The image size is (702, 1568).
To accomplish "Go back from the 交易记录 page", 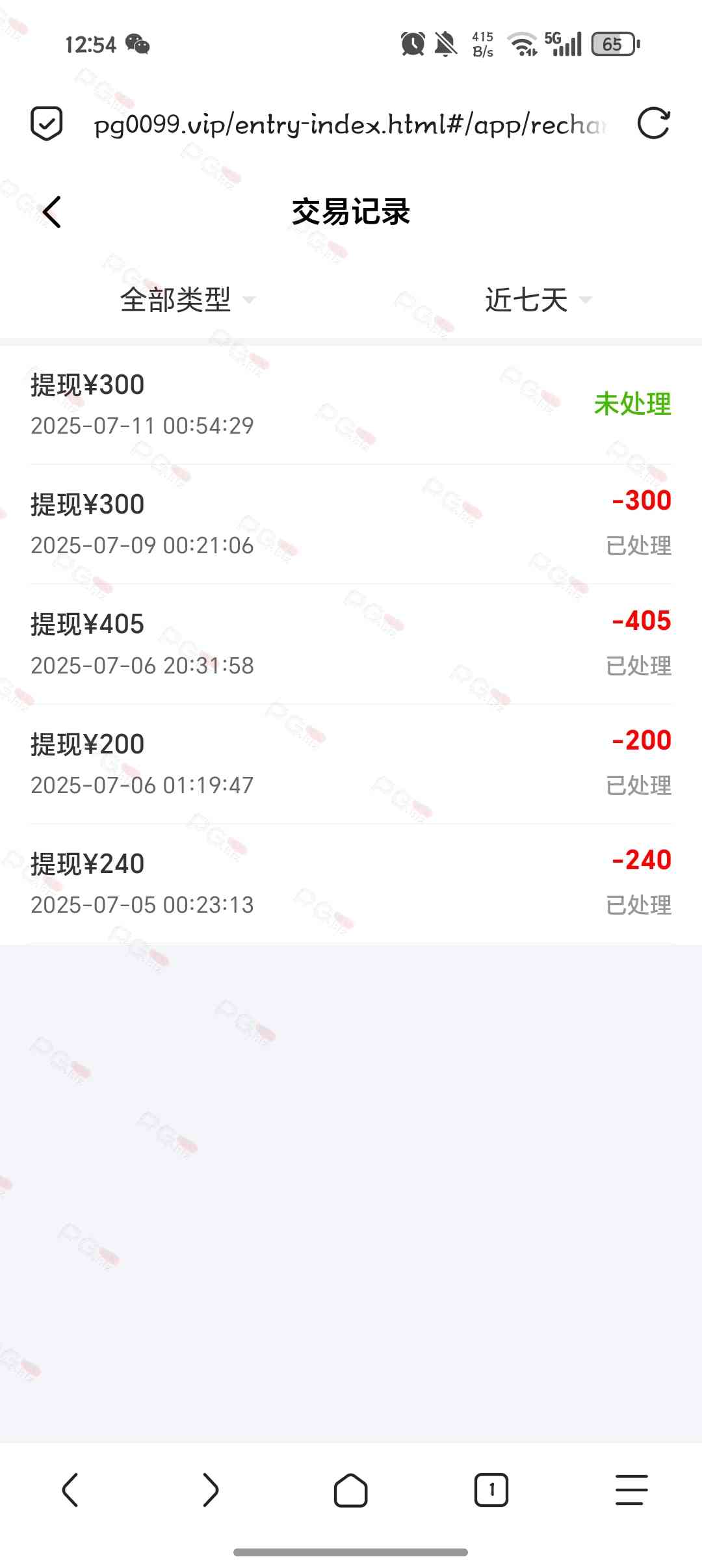I will 52,212.
